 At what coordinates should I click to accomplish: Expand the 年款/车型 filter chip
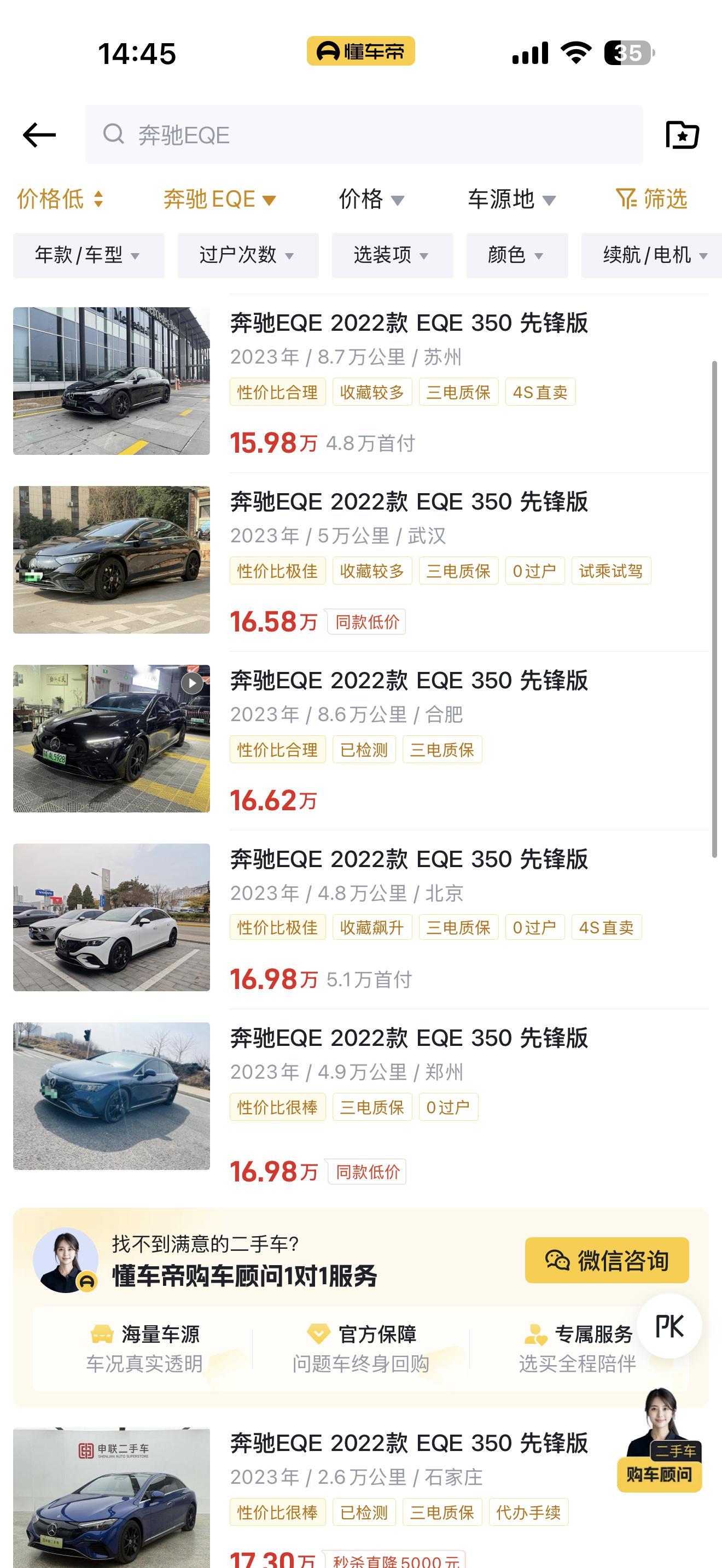pyautogui.click(x=88, y=255)
